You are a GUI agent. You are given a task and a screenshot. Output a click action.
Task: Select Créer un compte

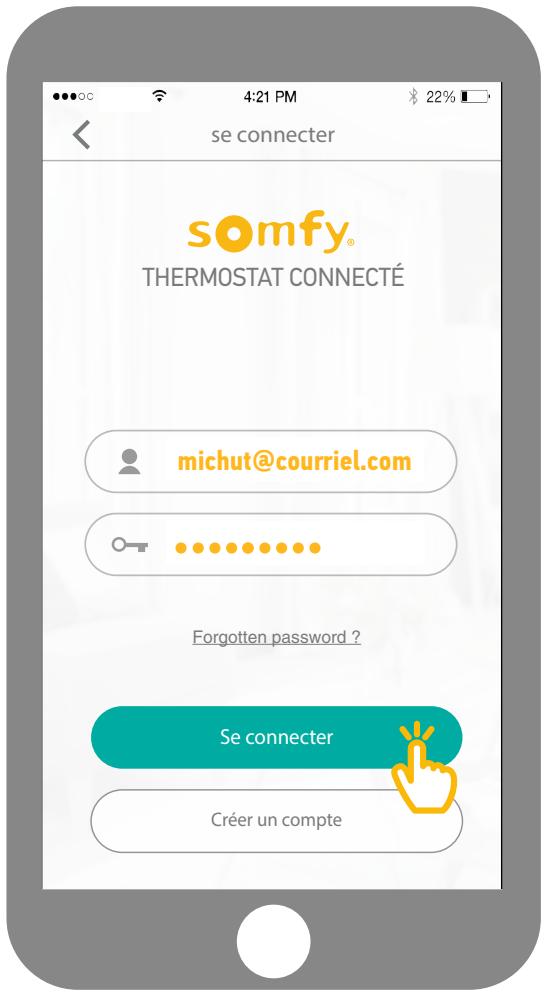click(277, 821)
